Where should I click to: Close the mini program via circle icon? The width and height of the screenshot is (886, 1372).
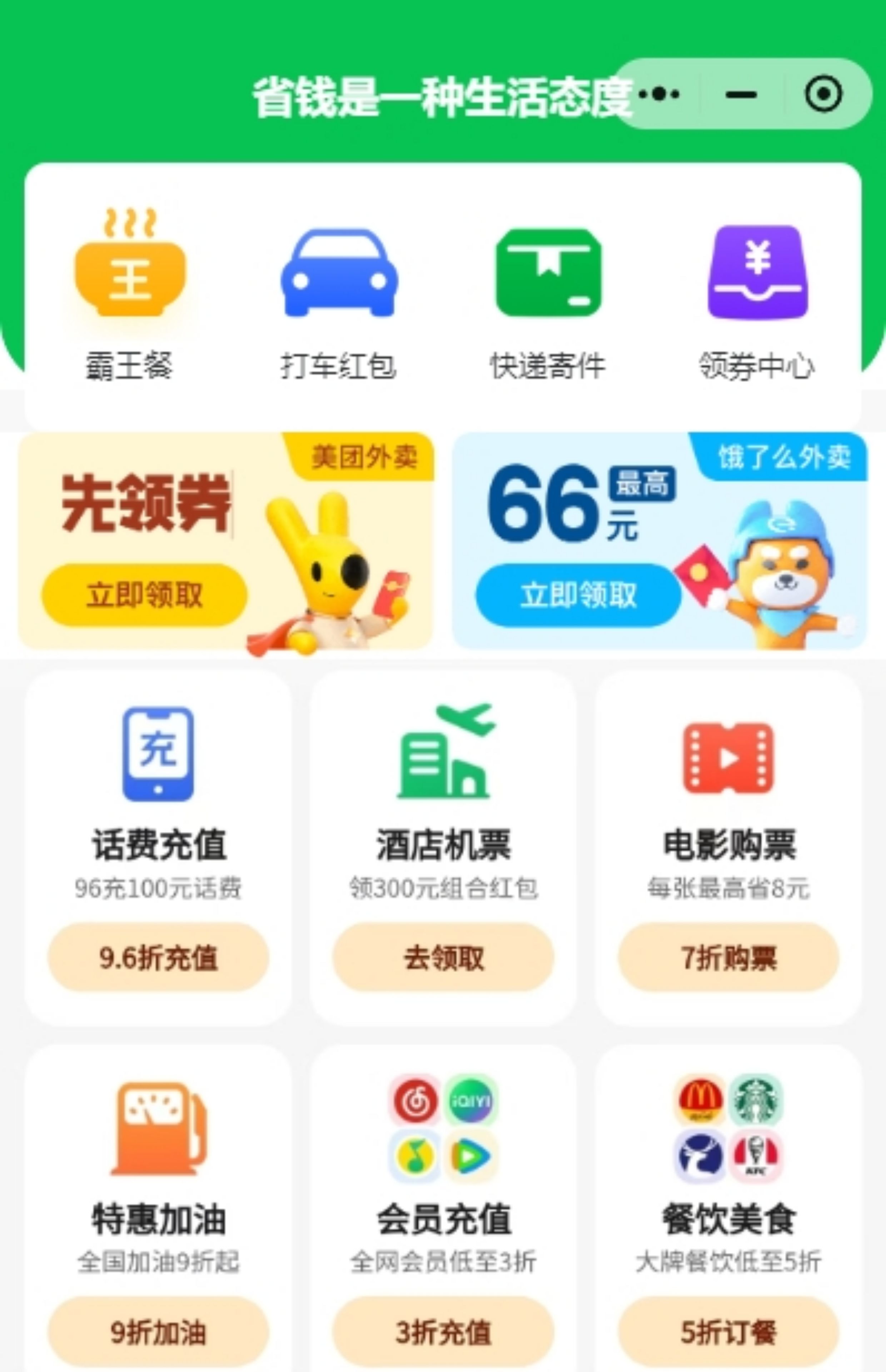point(823,94)
